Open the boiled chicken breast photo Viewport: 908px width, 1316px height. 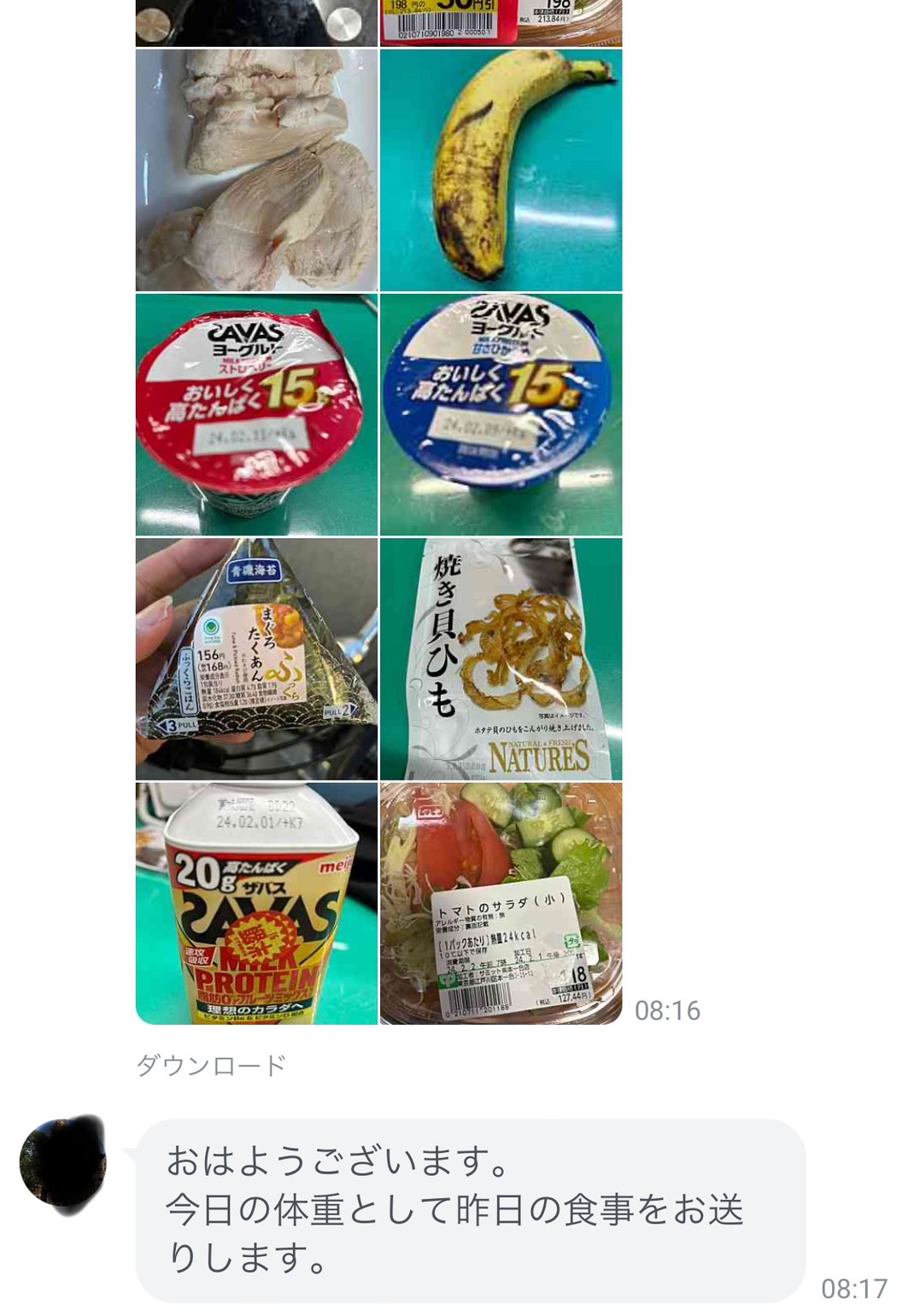256,170
